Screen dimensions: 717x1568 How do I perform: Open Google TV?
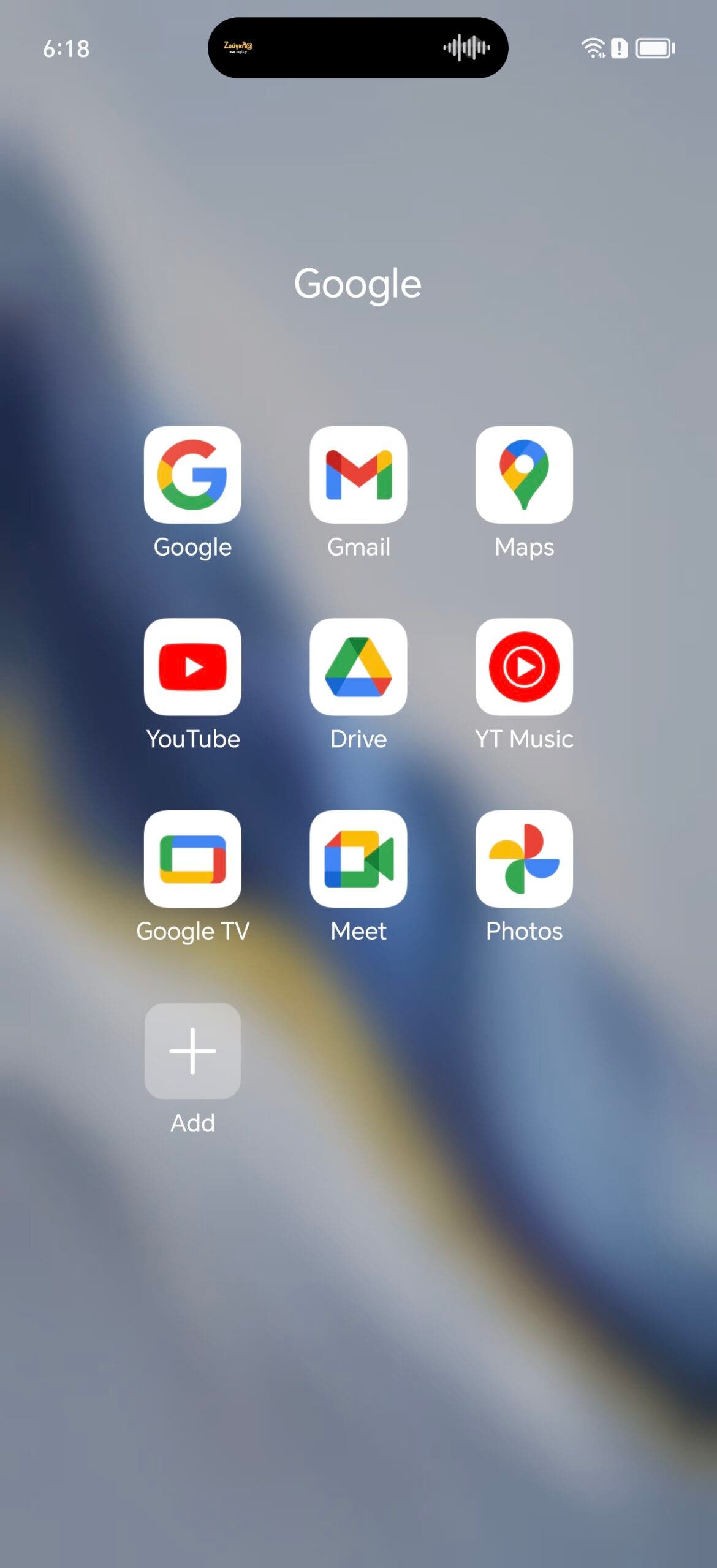pyautogui.click(x=192, y=859)
